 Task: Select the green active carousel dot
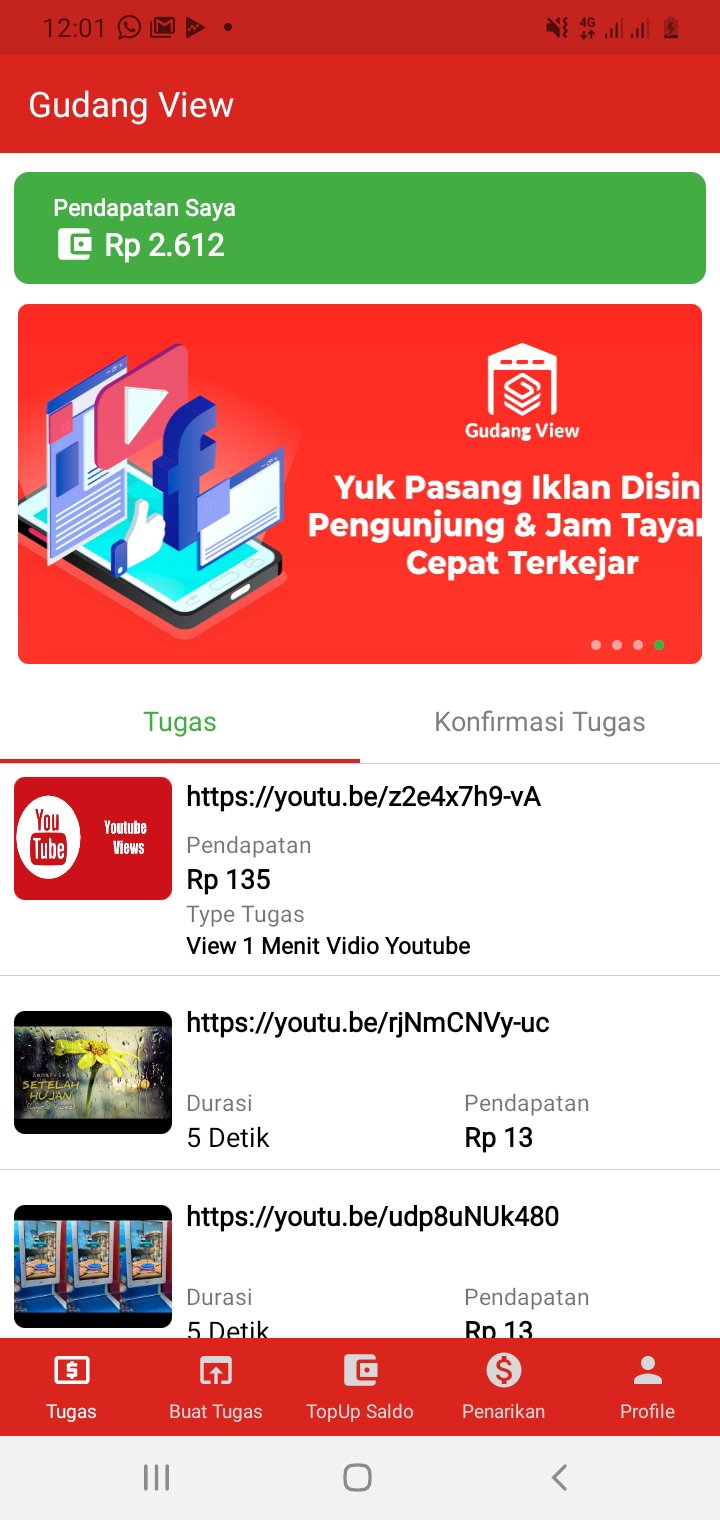coord(658,645)
